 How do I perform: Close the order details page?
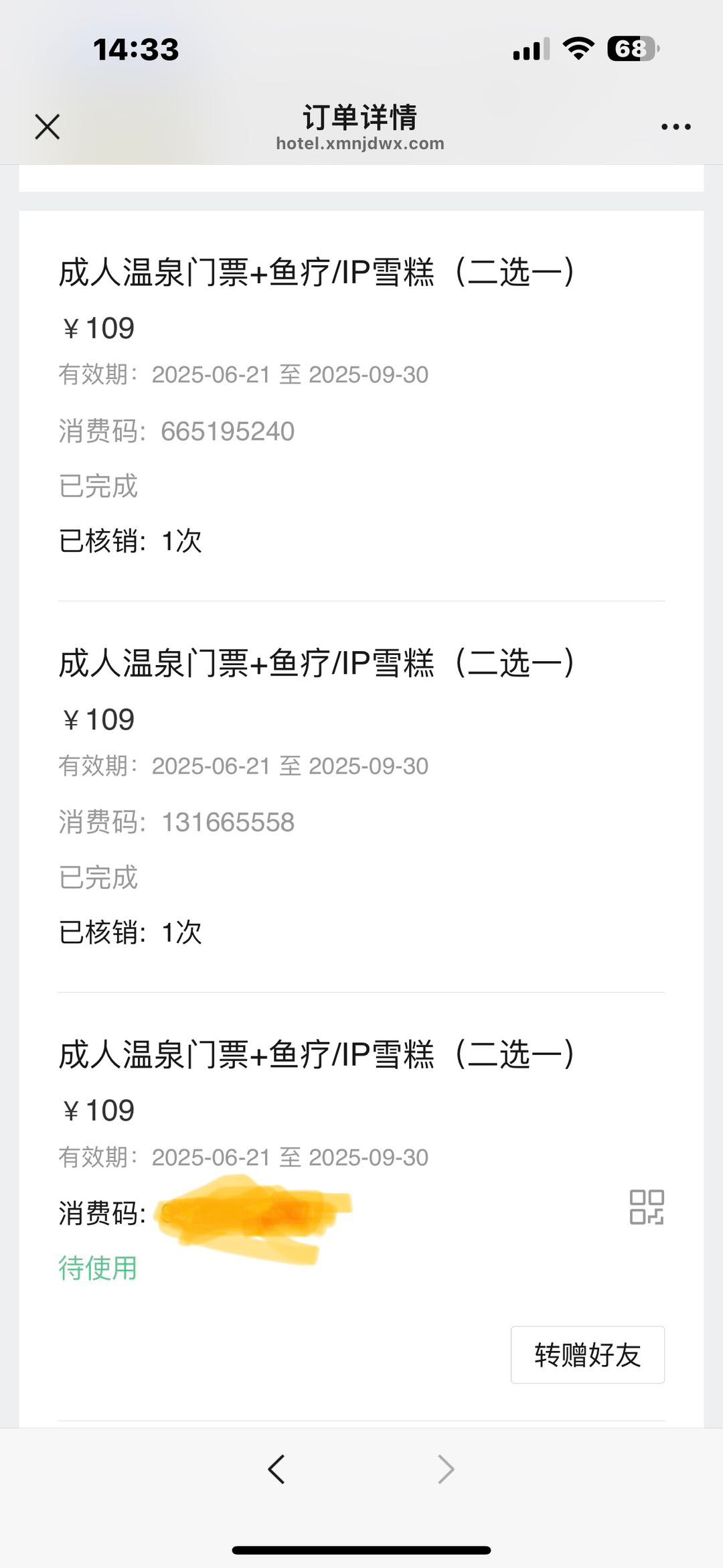pos(48,127)
